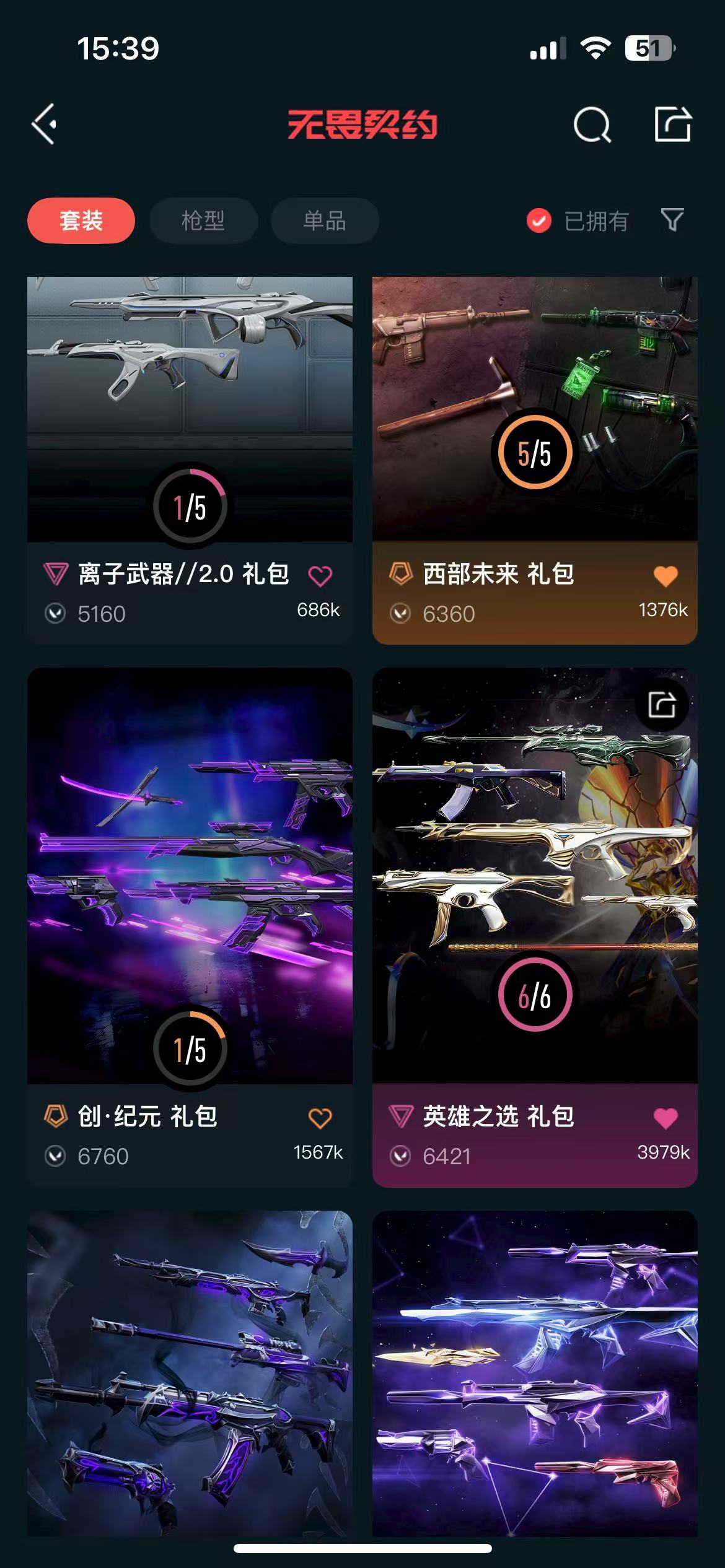Switch to the 枪型 tab

pos(203,221)
